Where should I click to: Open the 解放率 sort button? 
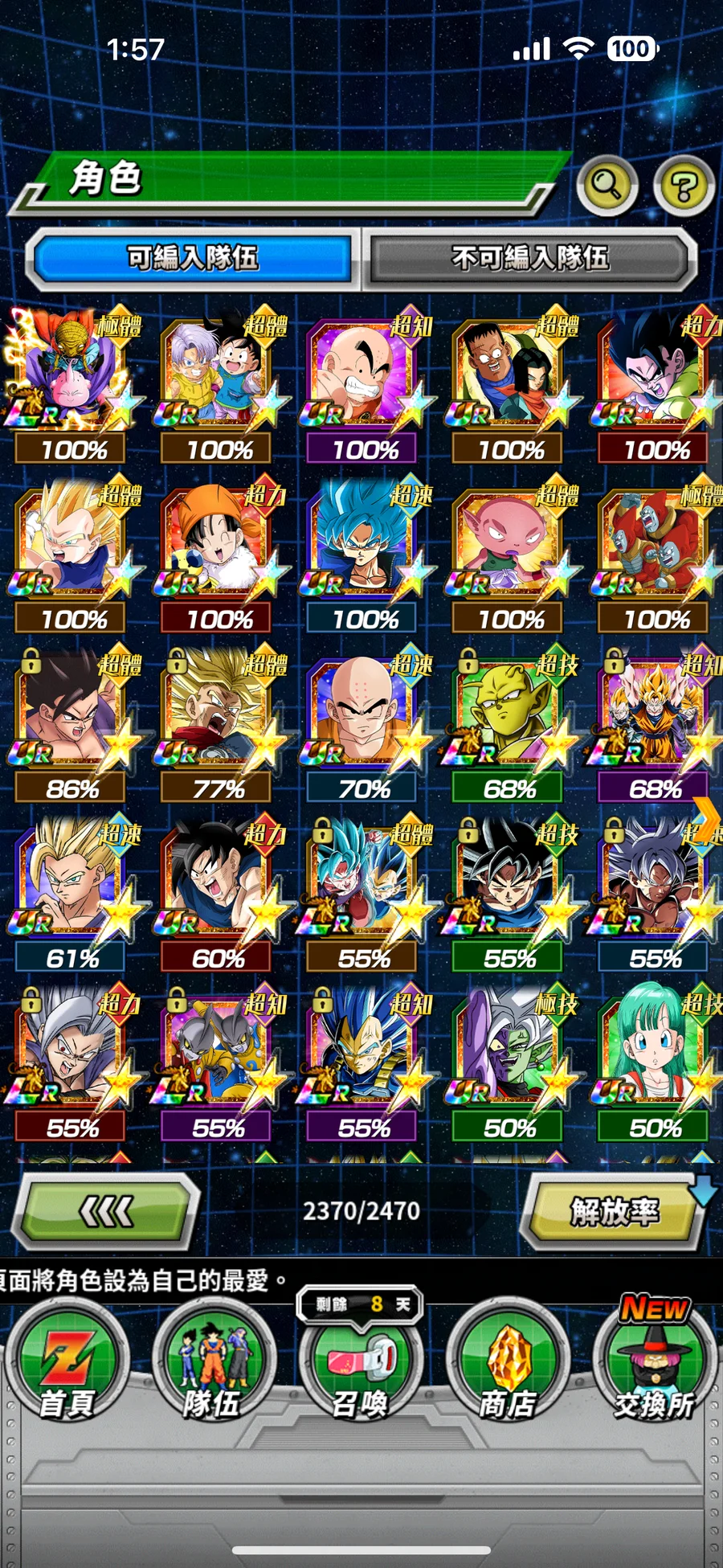click(614, 1210)
